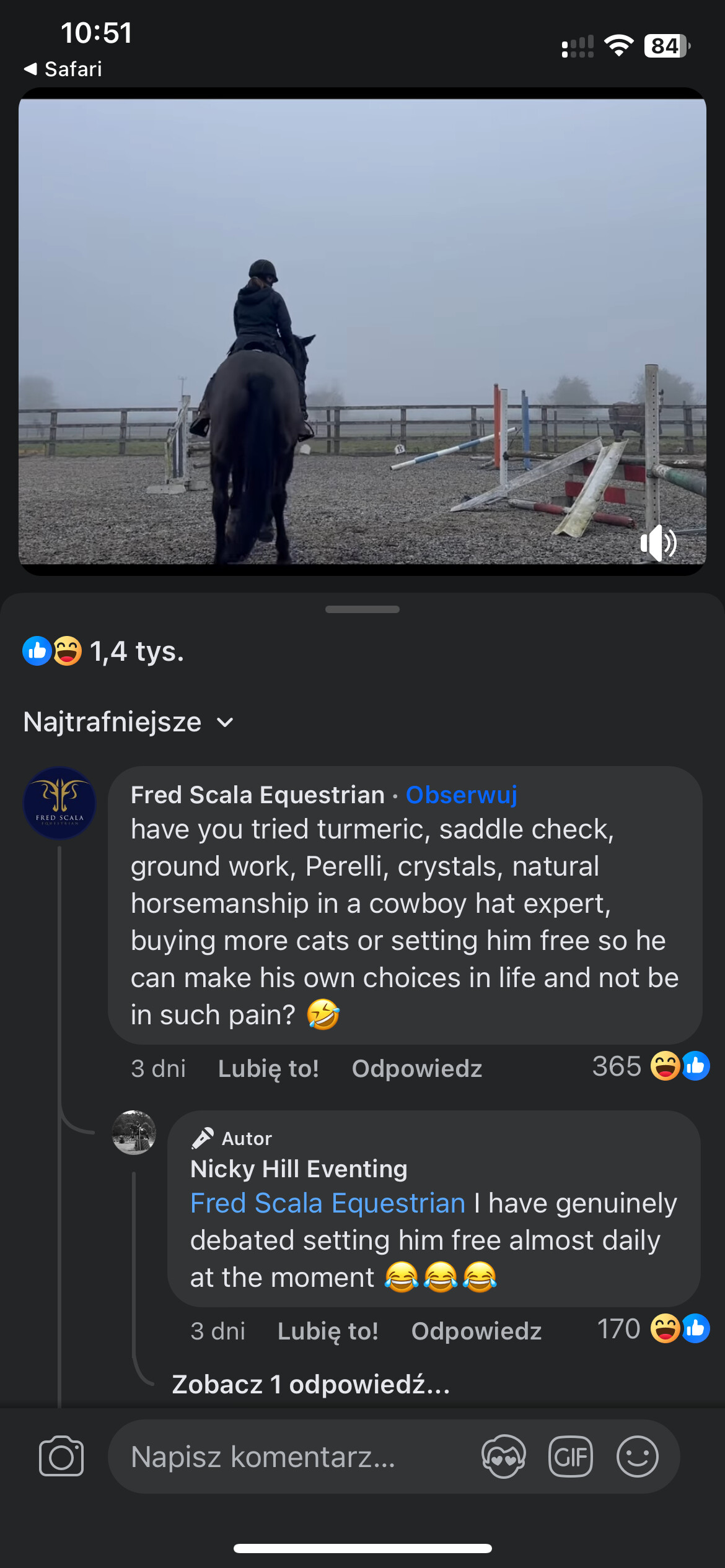The image size is (725, 1568).
Task: Return to Safari via the back link
Action: pos(63,69)
